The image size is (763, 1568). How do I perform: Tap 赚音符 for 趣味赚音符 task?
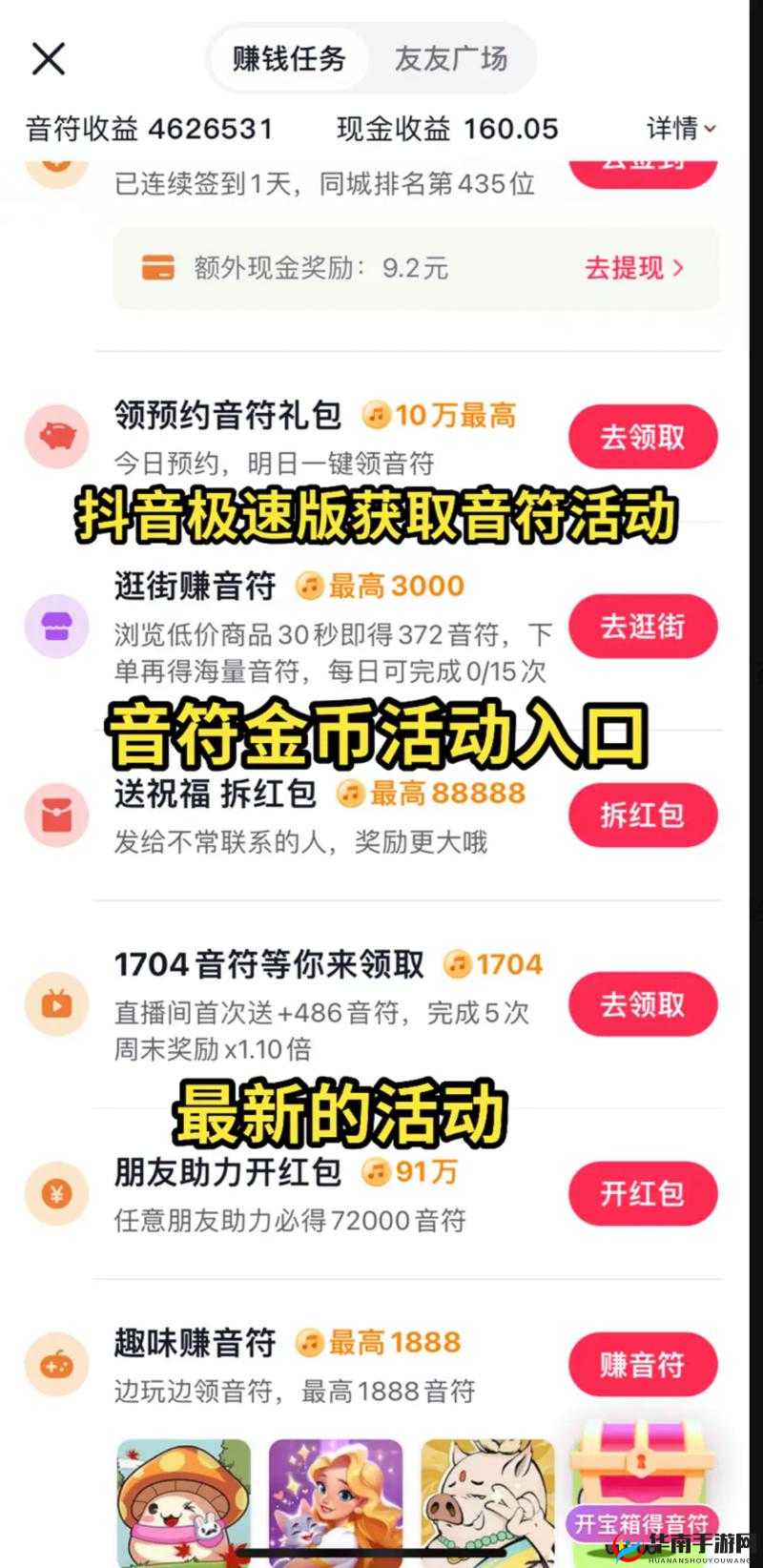pos(643,1365)
